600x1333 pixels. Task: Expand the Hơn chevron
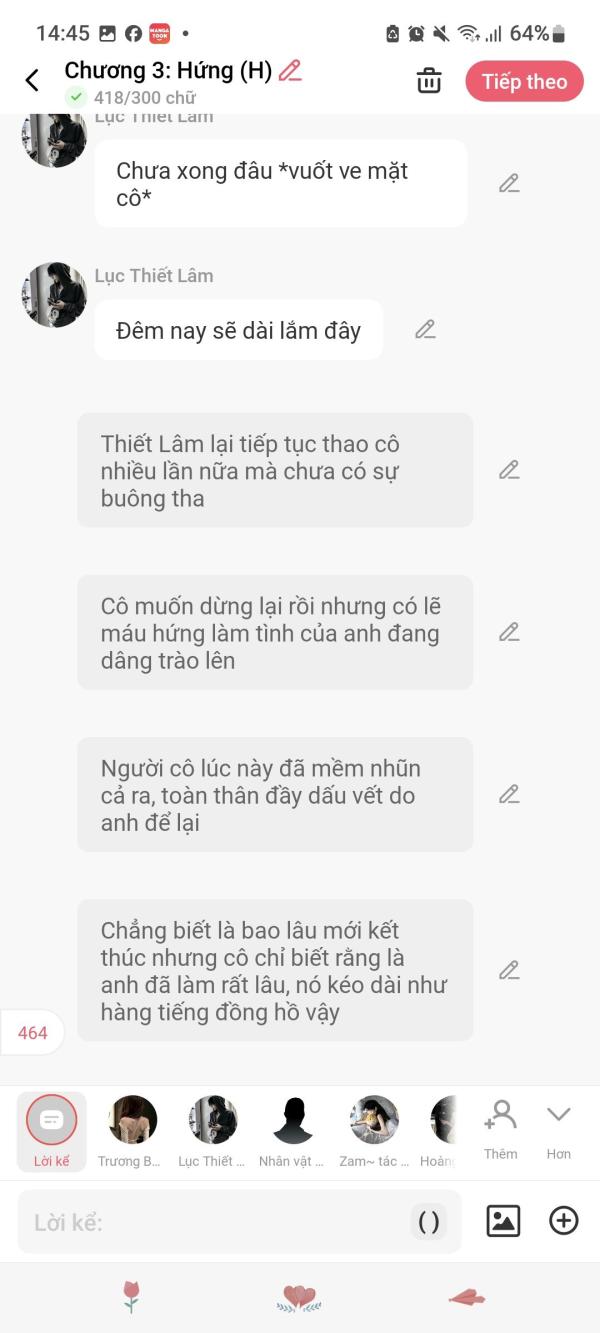(558, 1129)
